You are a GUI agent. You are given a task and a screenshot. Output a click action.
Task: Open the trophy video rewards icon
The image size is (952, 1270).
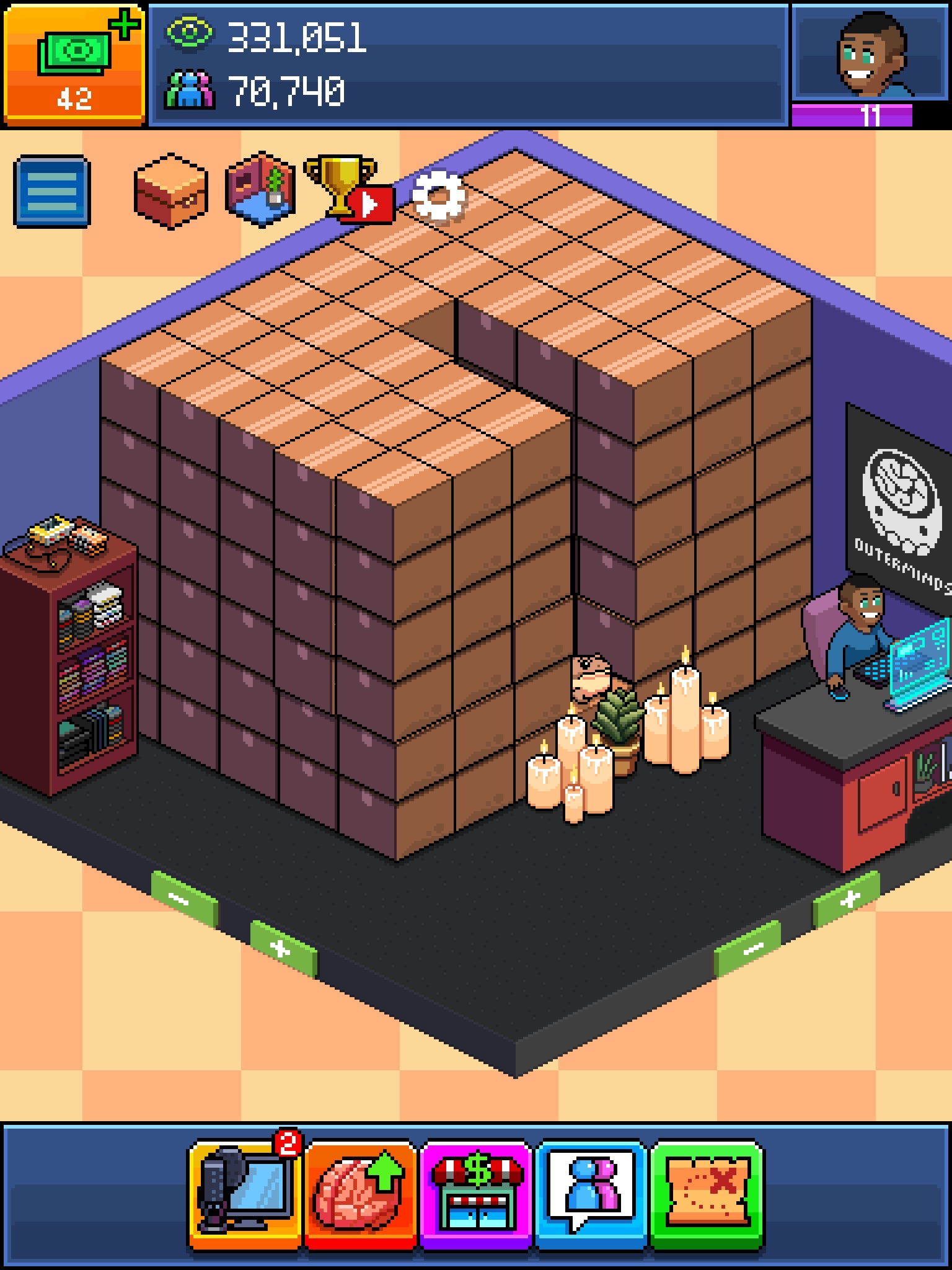(347, 189)
